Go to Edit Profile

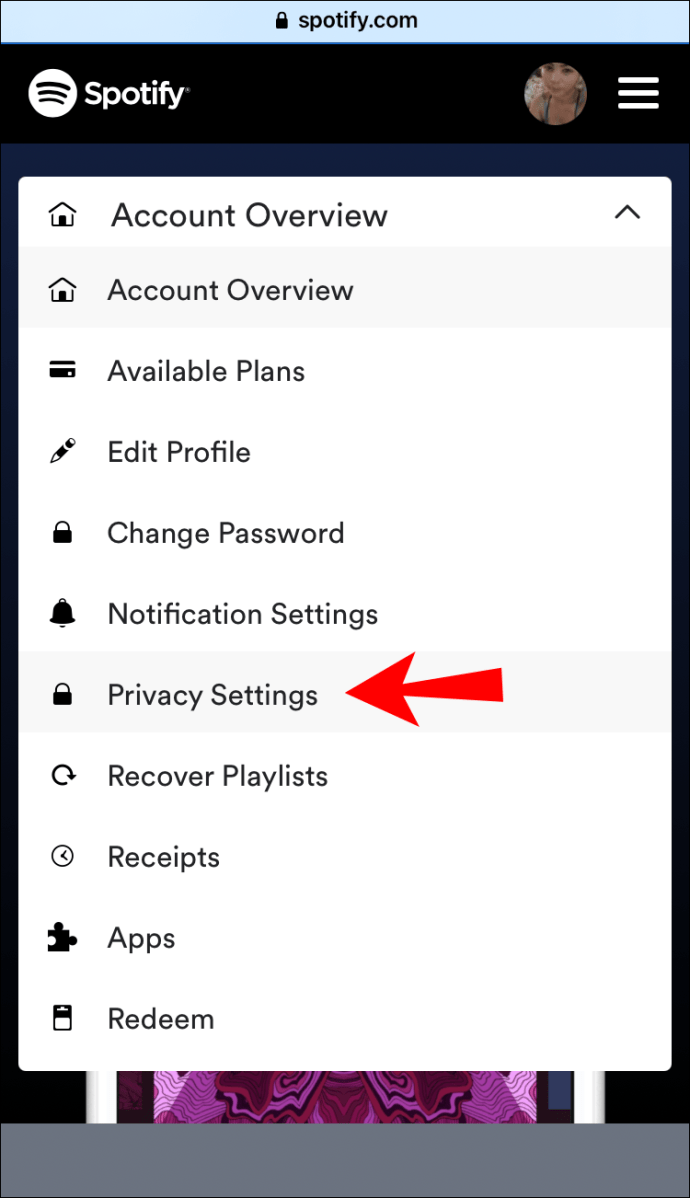point(345,452)
